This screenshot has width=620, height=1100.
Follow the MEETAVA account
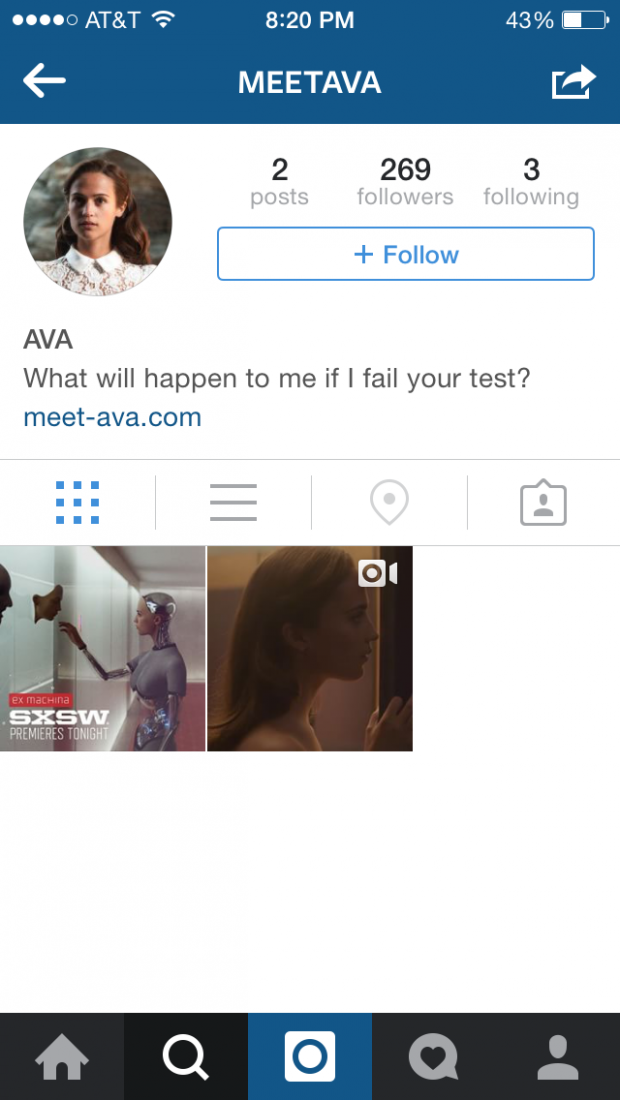pyautogui.click(x=405, y=254)
